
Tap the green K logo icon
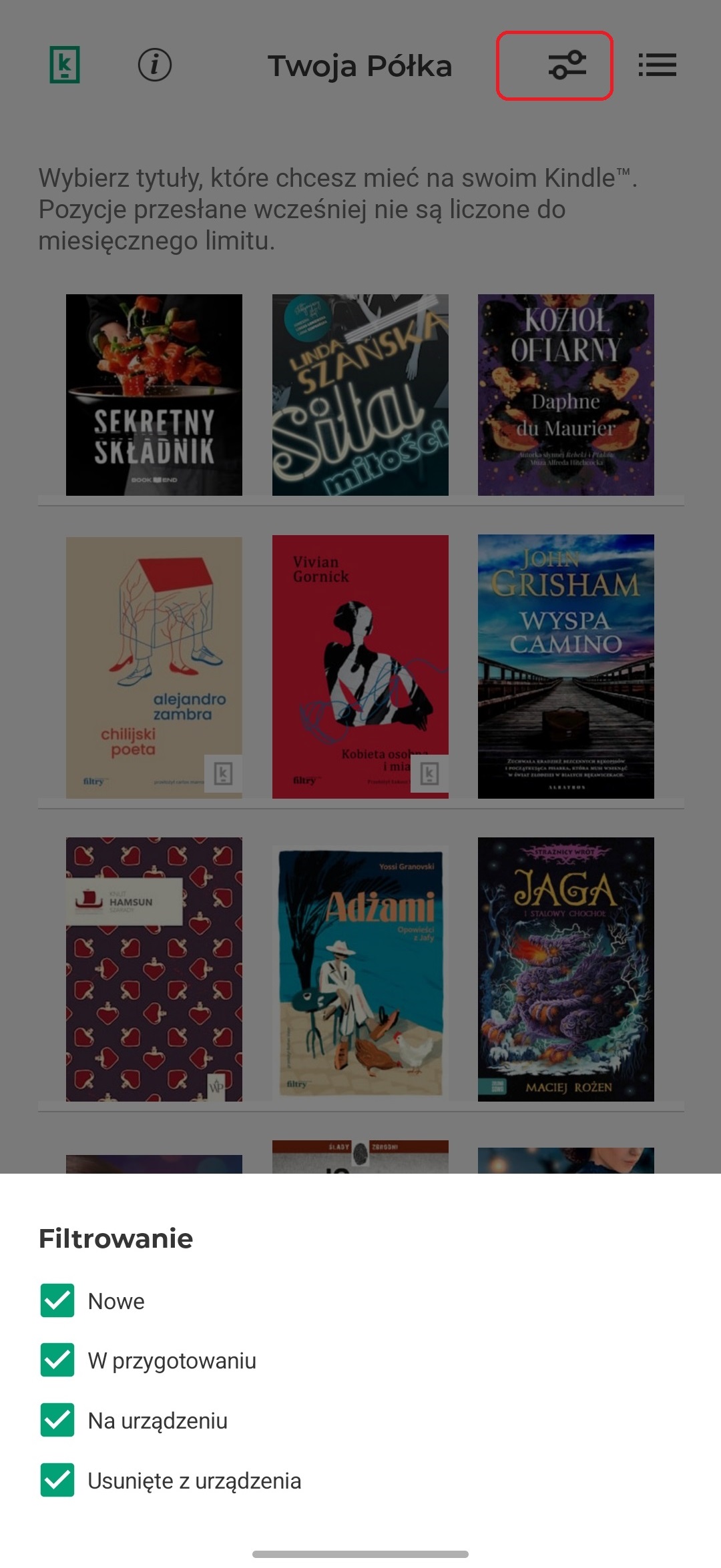point(65,65)
